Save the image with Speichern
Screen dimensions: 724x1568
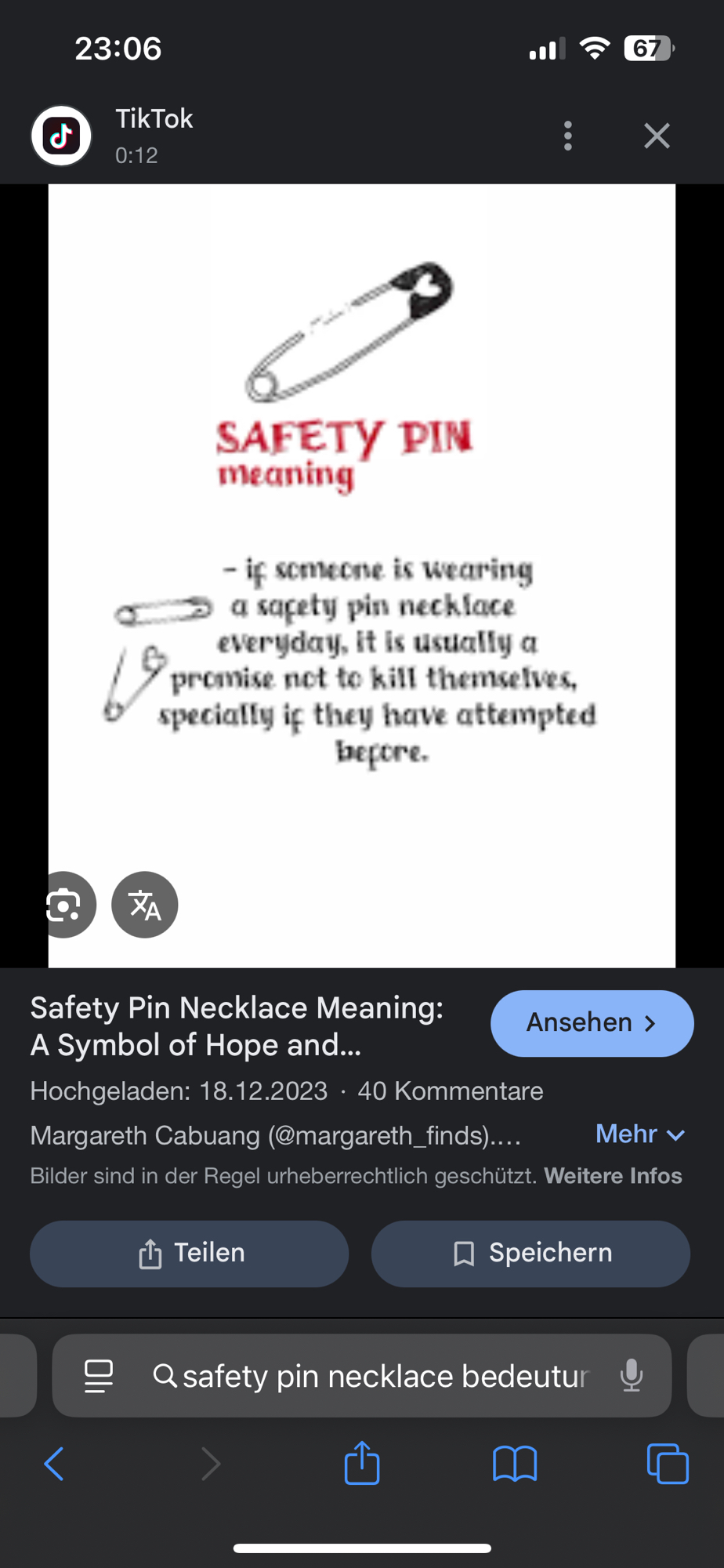pos(530,1254)
